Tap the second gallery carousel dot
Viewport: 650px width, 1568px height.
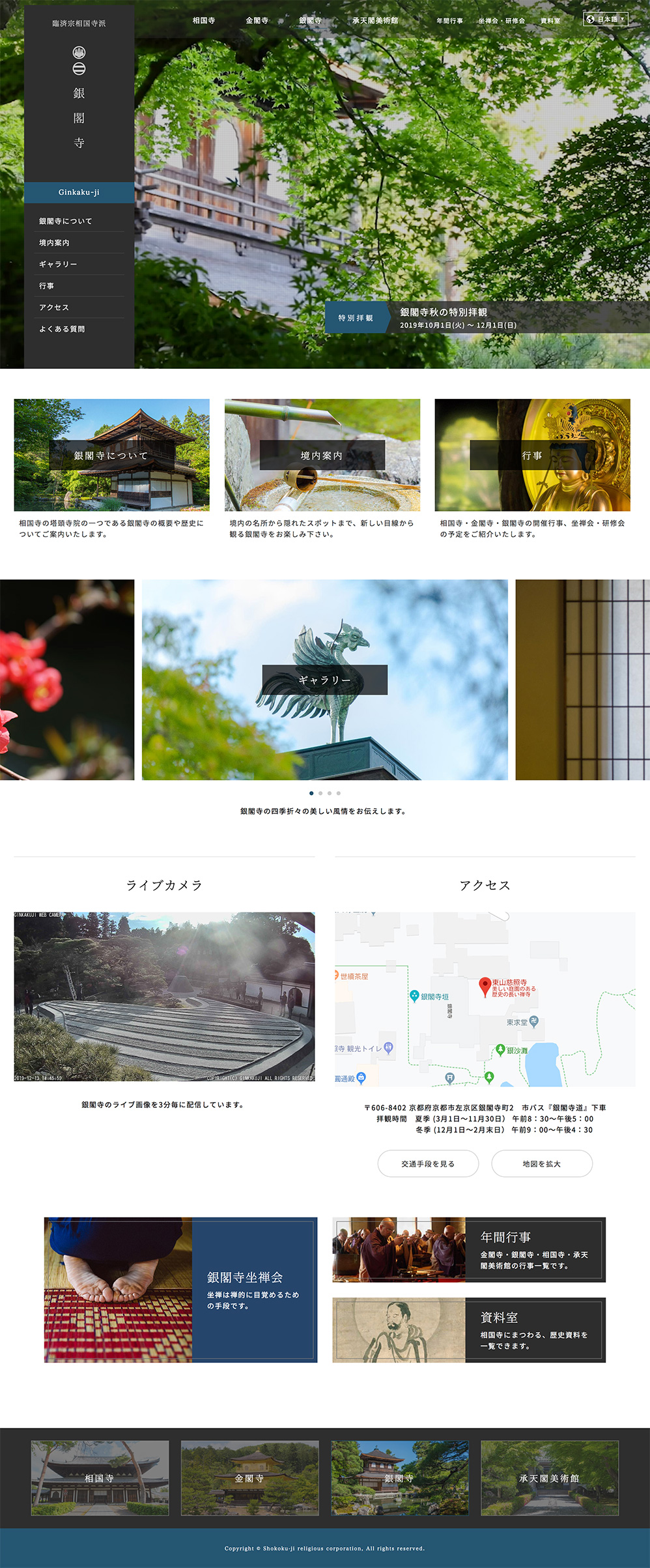pyautogui.click(x=320, y=793)
